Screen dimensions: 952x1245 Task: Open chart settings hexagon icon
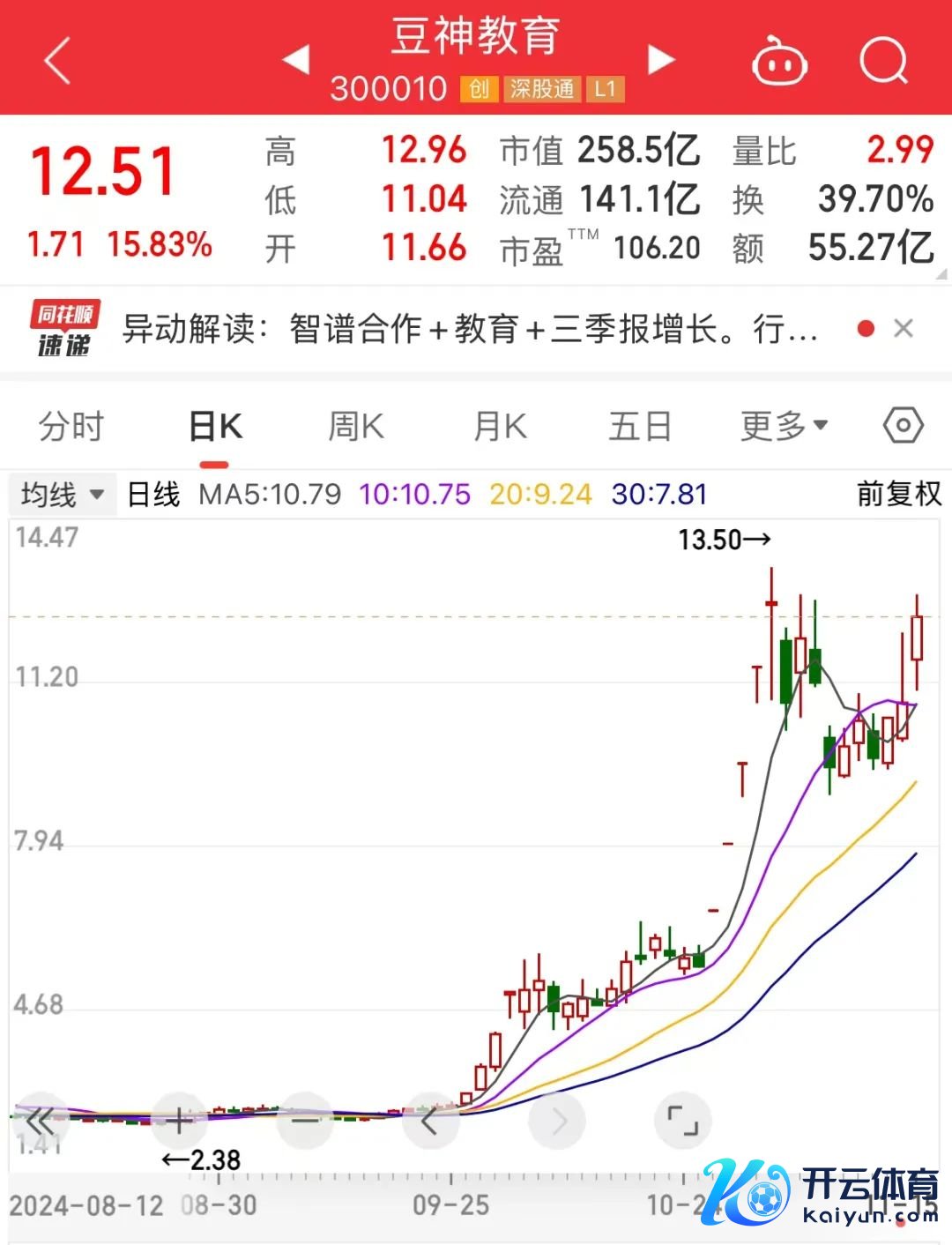pos(903,426)
